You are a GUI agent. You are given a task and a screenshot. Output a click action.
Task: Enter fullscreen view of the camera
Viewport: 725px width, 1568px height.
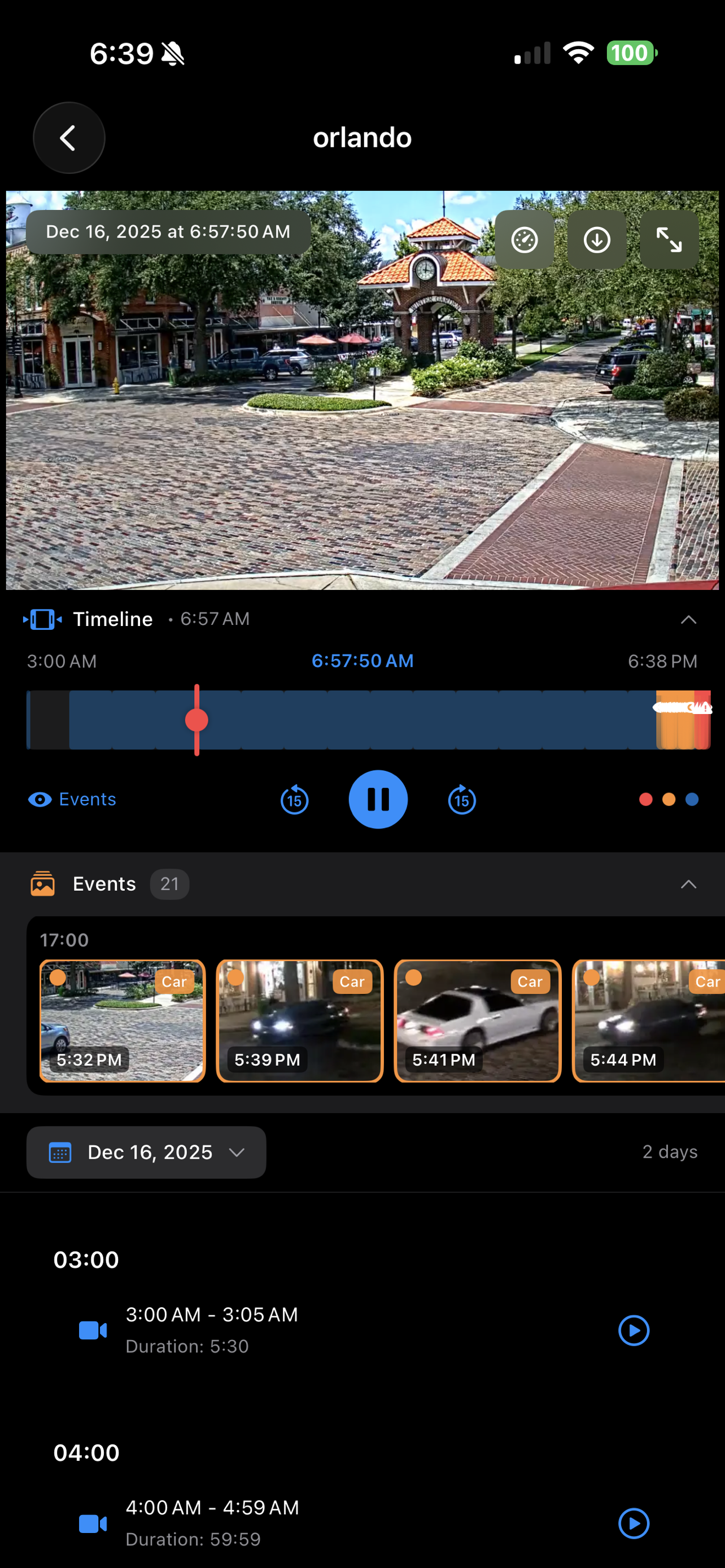point(670,240)
